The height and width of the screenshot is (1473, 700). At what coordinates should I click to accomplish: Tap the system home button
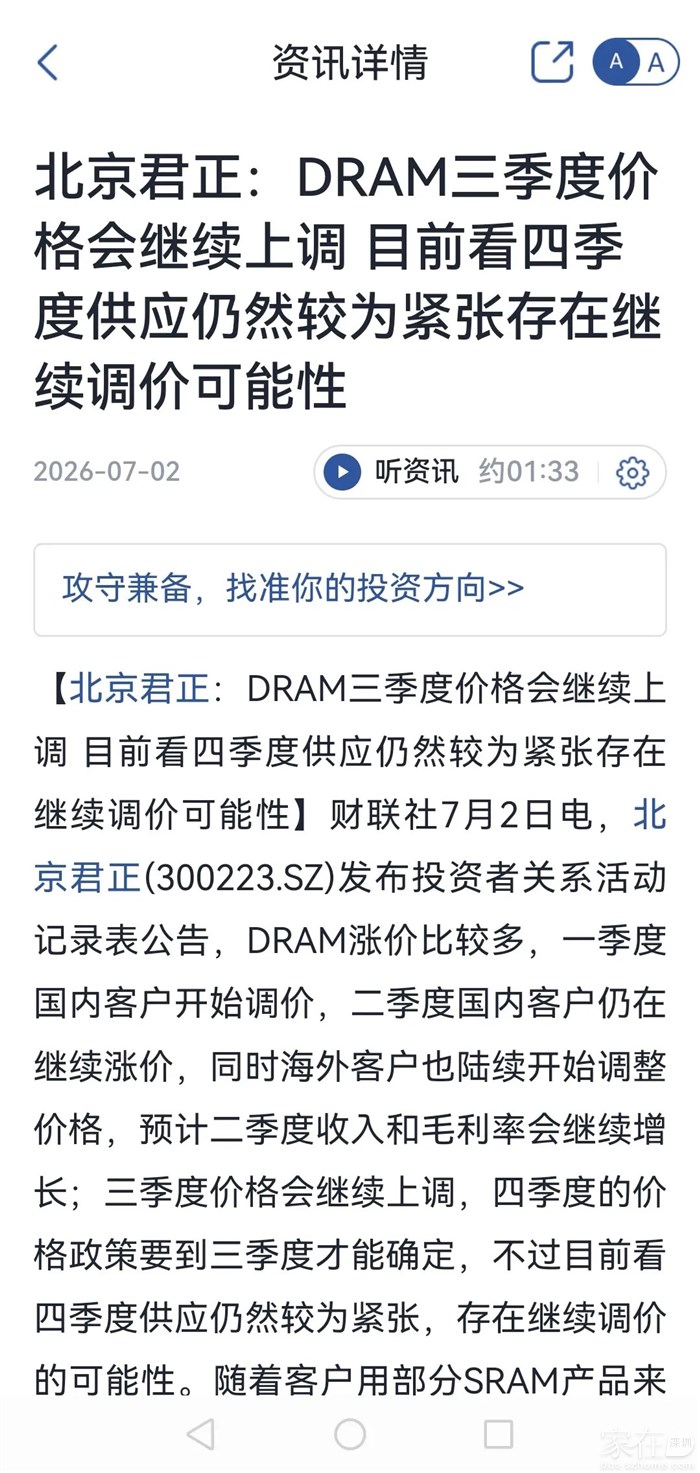coord(350,1434)
